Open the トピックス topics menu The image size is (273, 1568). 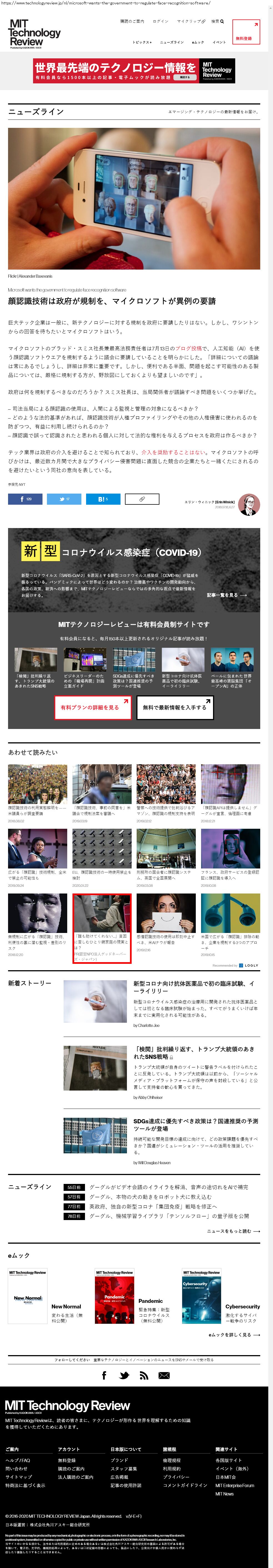point(142,42)
